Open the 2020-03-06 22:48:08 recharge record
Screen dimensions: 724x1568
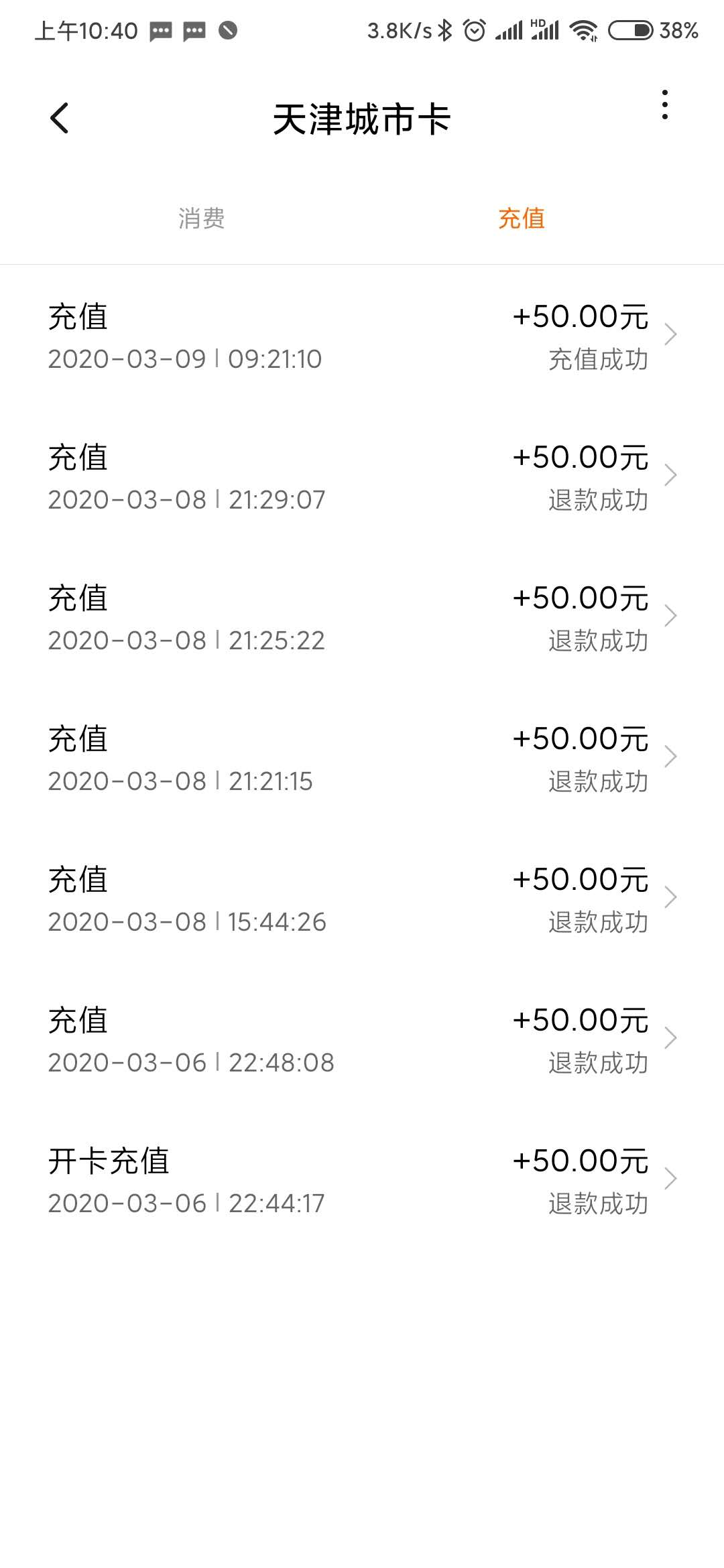(362, 1040)
